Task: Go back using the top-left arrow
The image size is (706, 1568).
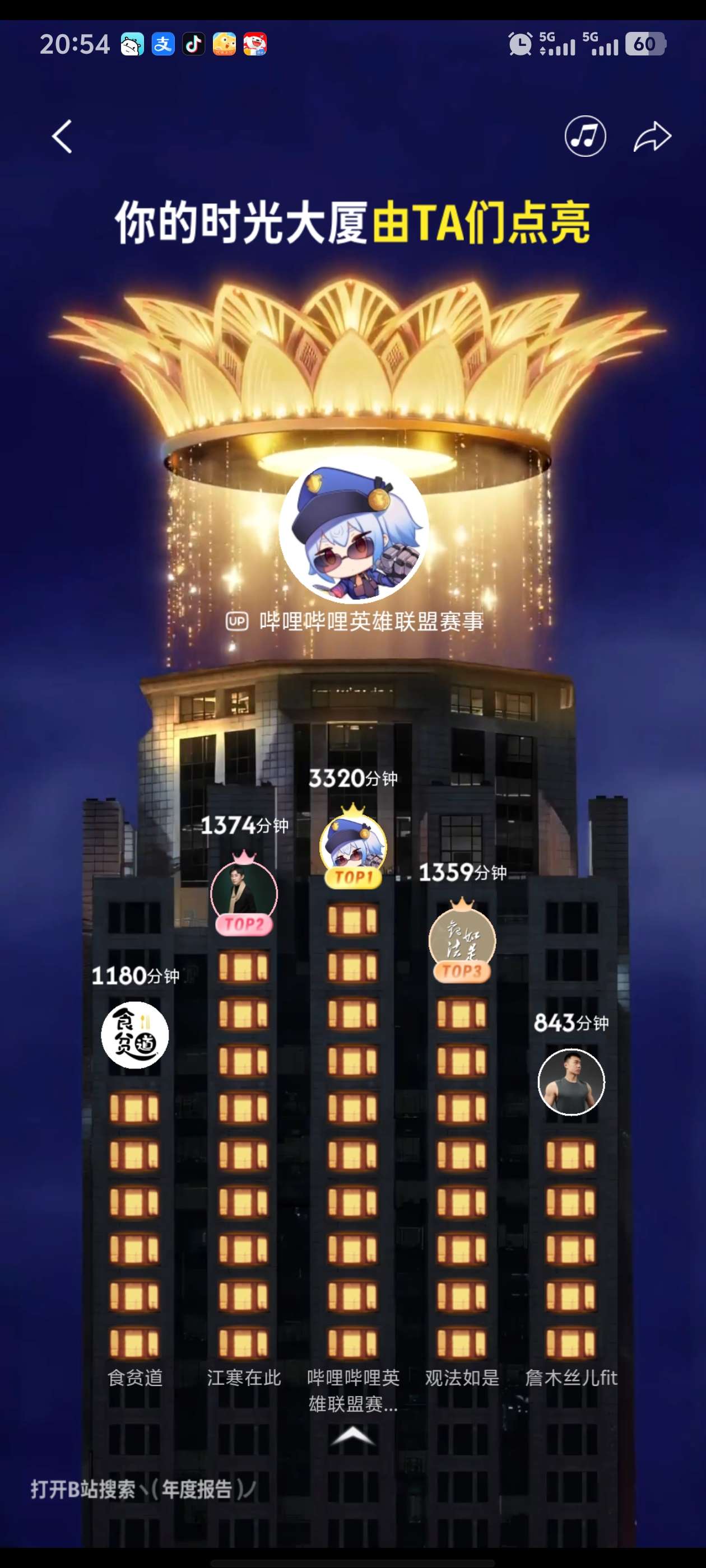Action: 62,136
